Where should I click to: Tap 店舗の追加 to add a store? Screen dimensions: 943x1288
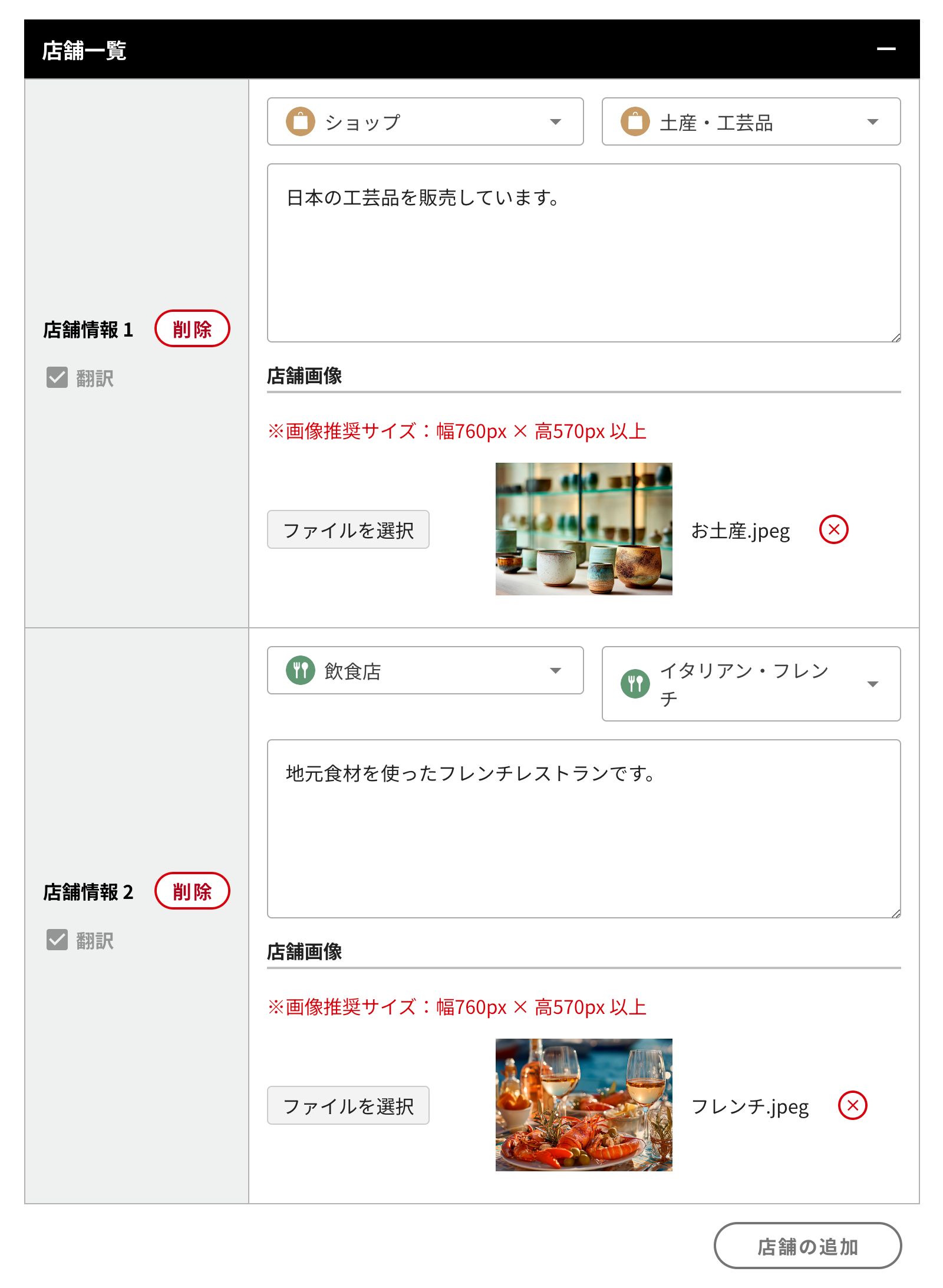click(807, 1246)
